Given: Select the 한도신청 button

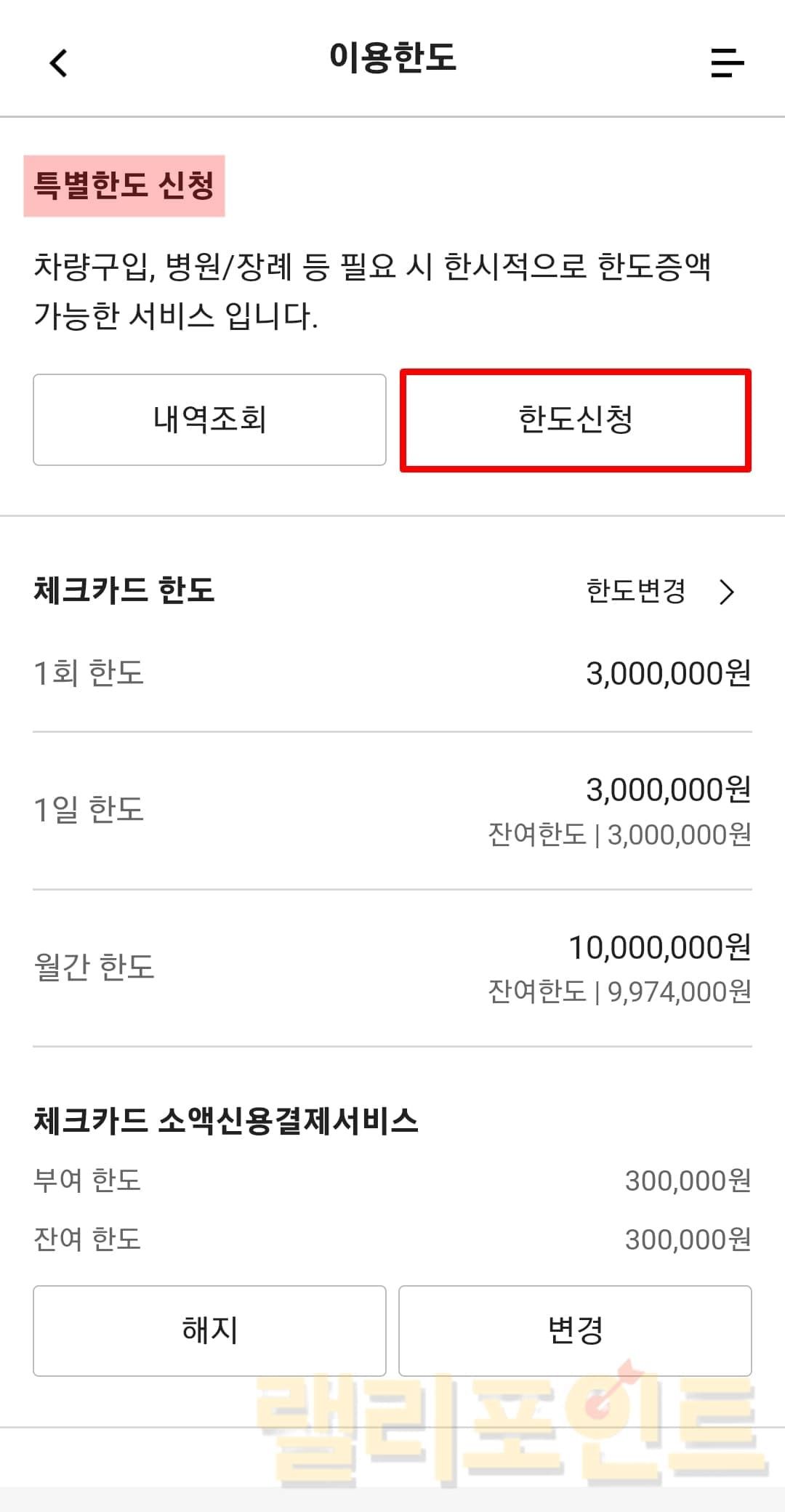Looking at the screenshot, I should [x=575, y=419].
